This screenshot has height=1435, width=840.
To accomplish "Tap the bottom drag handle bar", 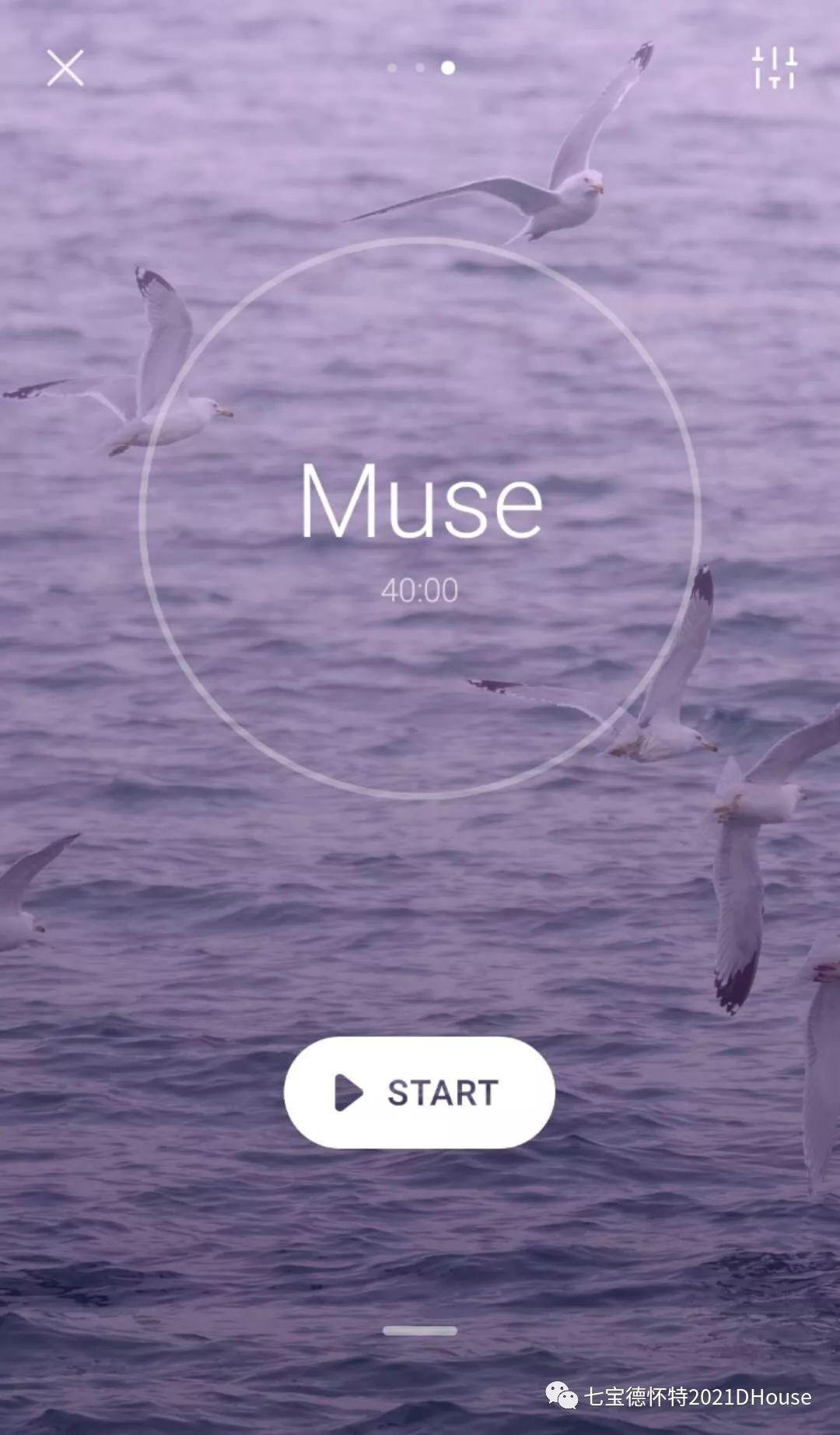I will (x=419, y=1331).
